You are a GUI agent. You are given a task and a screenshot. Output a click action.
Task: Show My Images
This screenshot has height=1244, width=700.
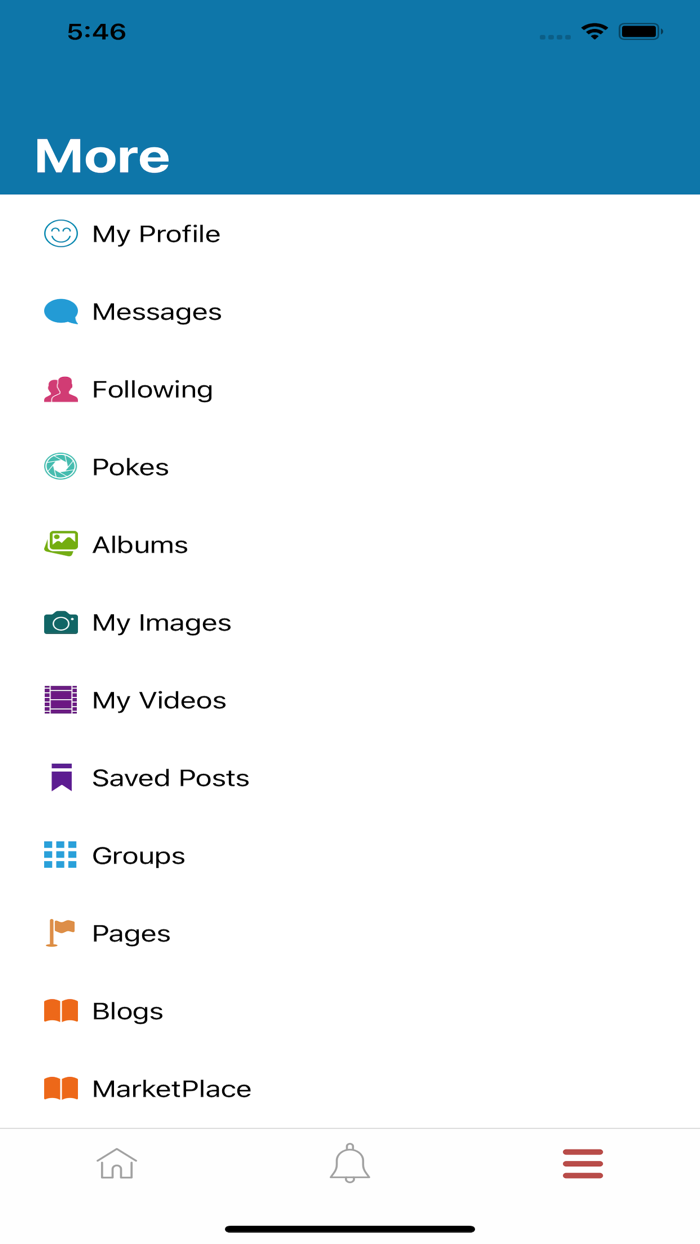161,623
